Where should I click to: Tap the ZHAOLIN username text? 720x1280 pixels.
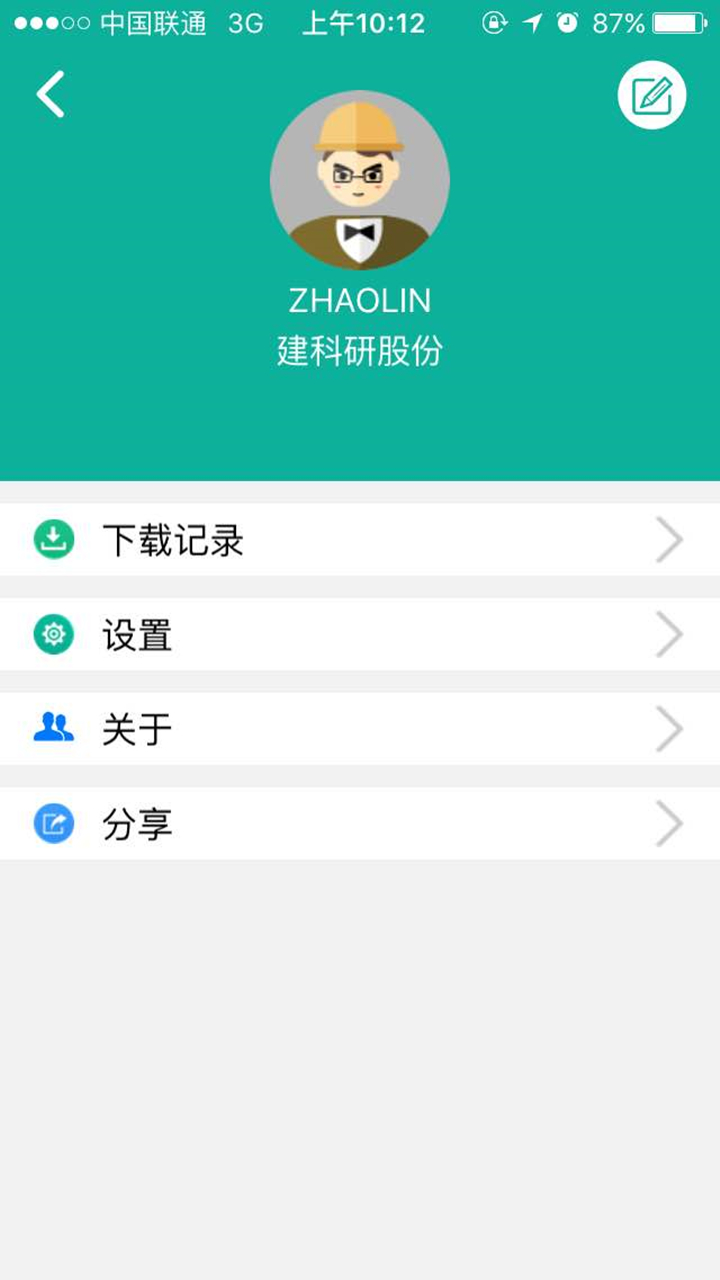pos(359,301)
